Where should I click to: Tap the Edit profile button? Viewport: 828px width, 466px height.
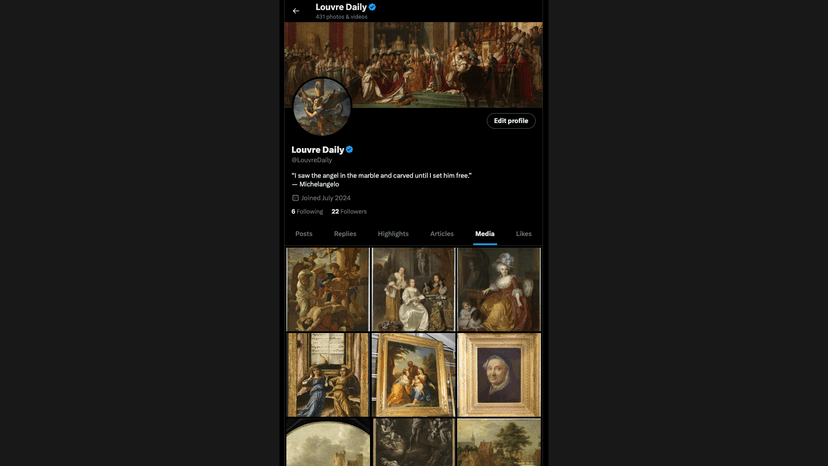[511, 121]
